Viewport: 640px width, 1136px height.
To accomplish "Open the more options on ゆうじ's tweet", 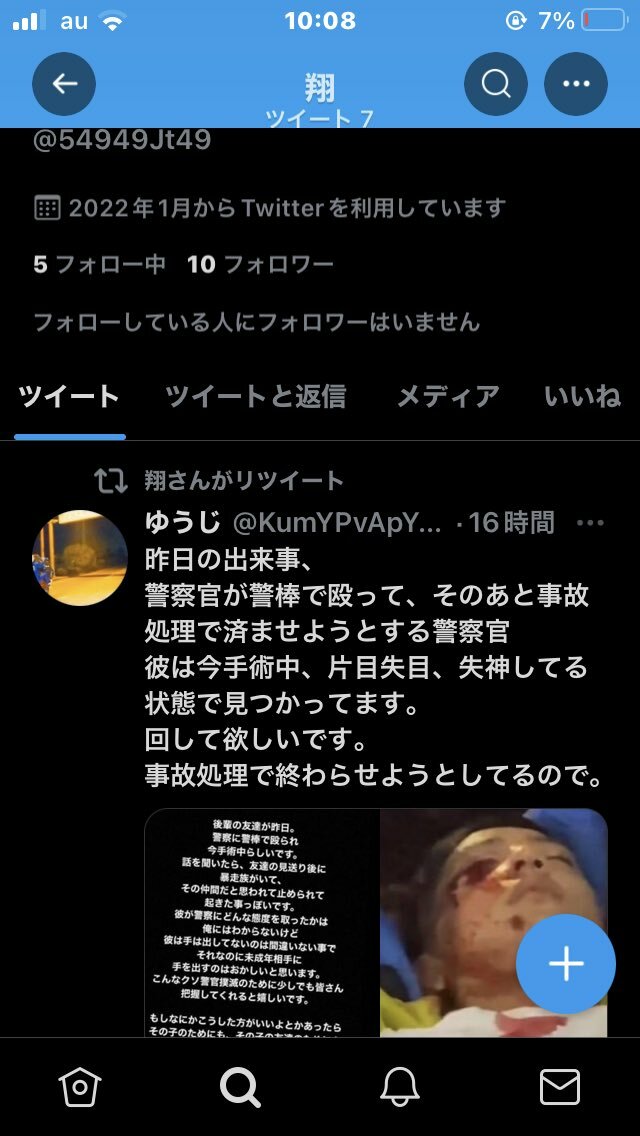I will [591, 523].
